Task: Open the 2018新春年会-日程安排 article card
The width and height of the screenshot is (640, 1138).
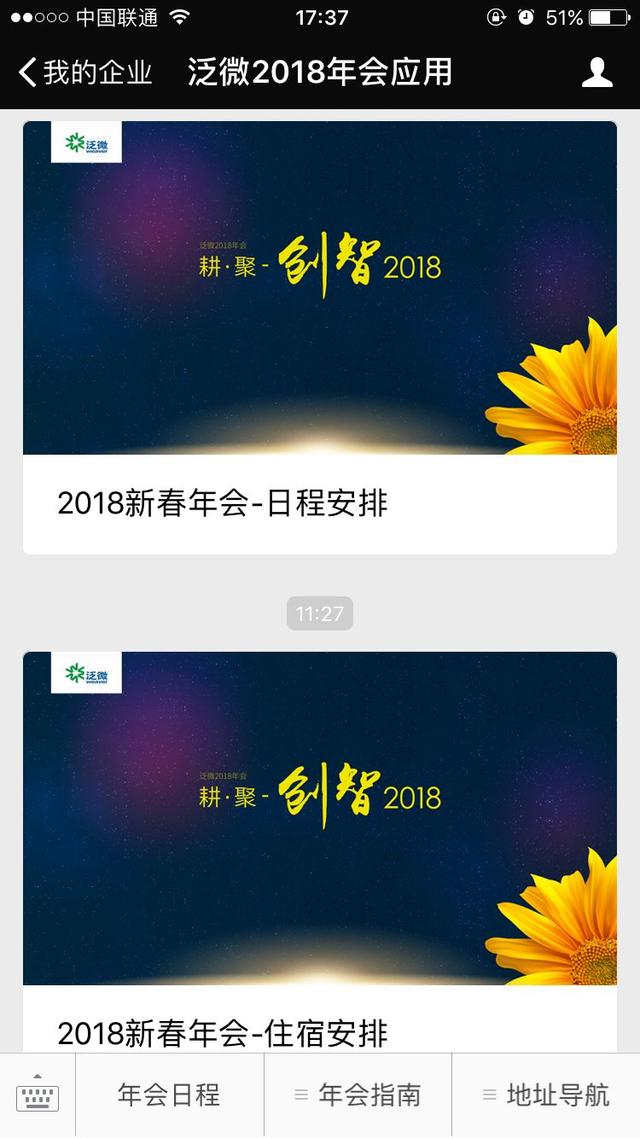Action: pyautogui.click(x=320, y=340)
